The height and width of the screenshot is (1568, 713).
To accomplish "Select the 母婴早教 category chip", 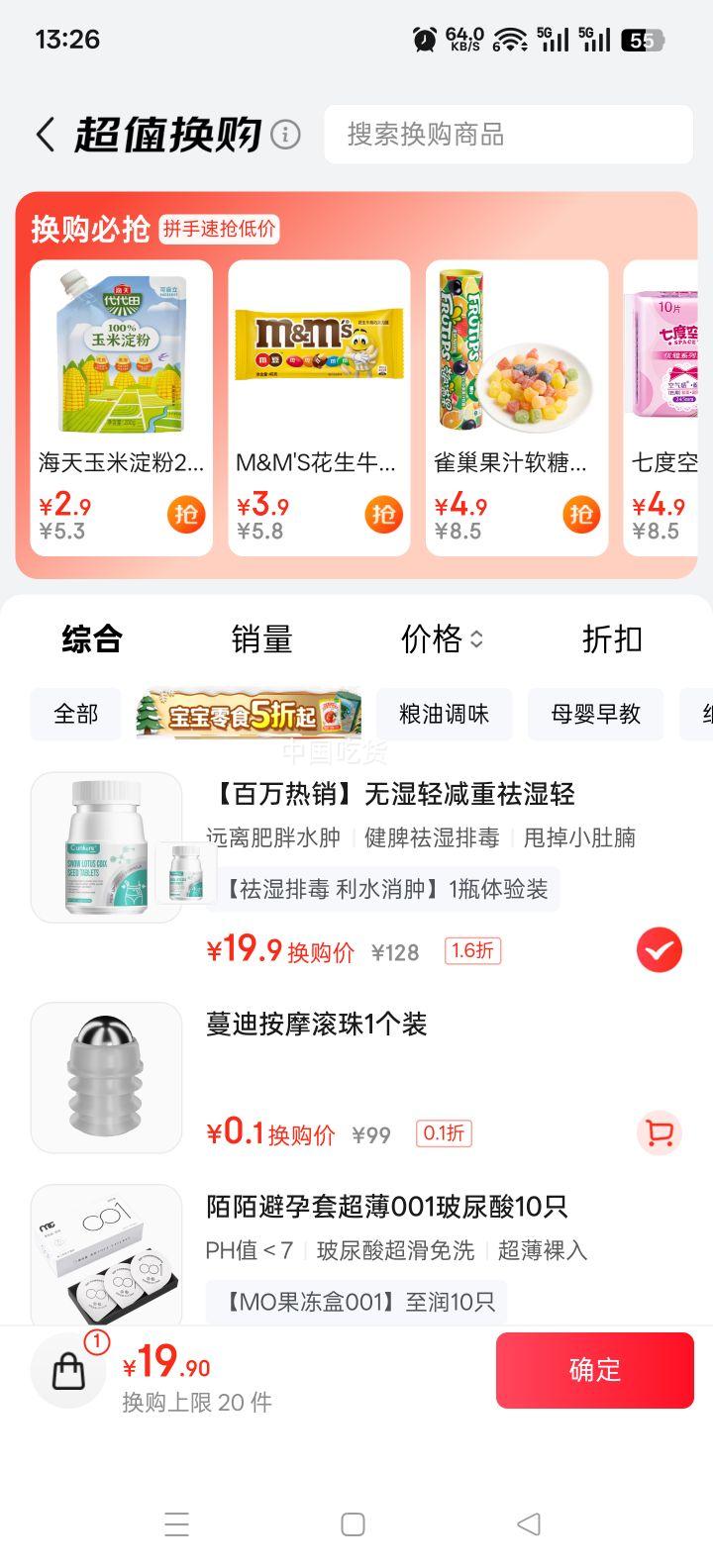I will click(x=595, y=714).
